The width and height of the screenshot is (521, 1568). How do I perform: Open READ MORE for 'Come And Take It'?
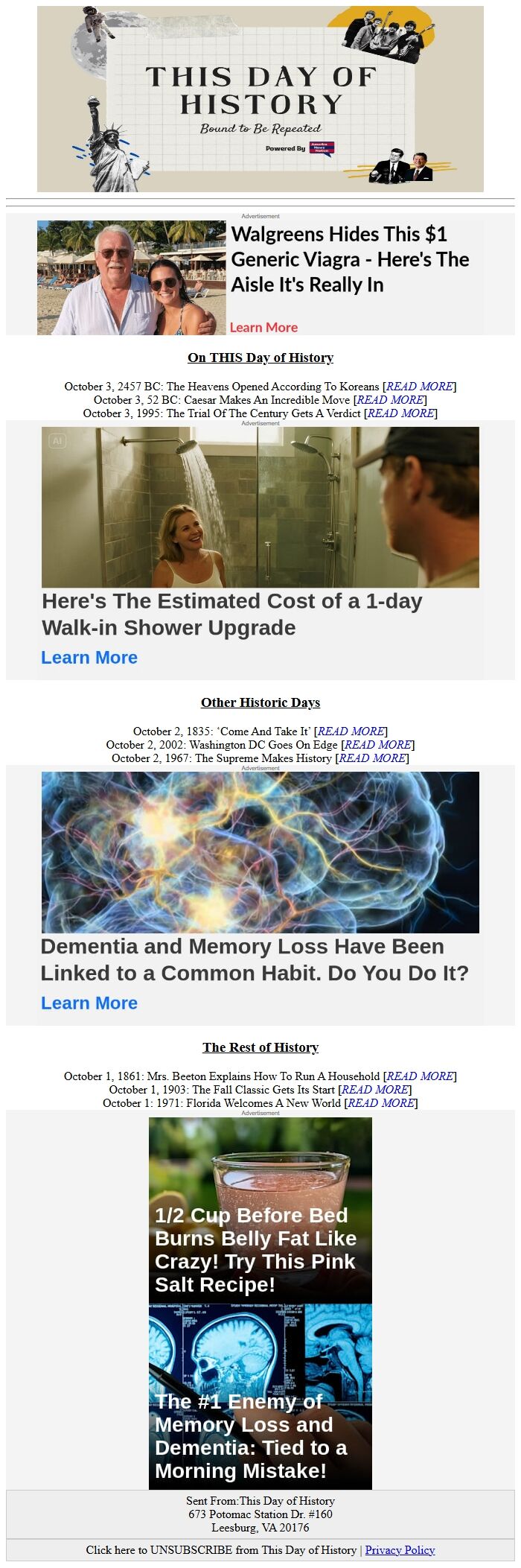click(x=351, y=731)
